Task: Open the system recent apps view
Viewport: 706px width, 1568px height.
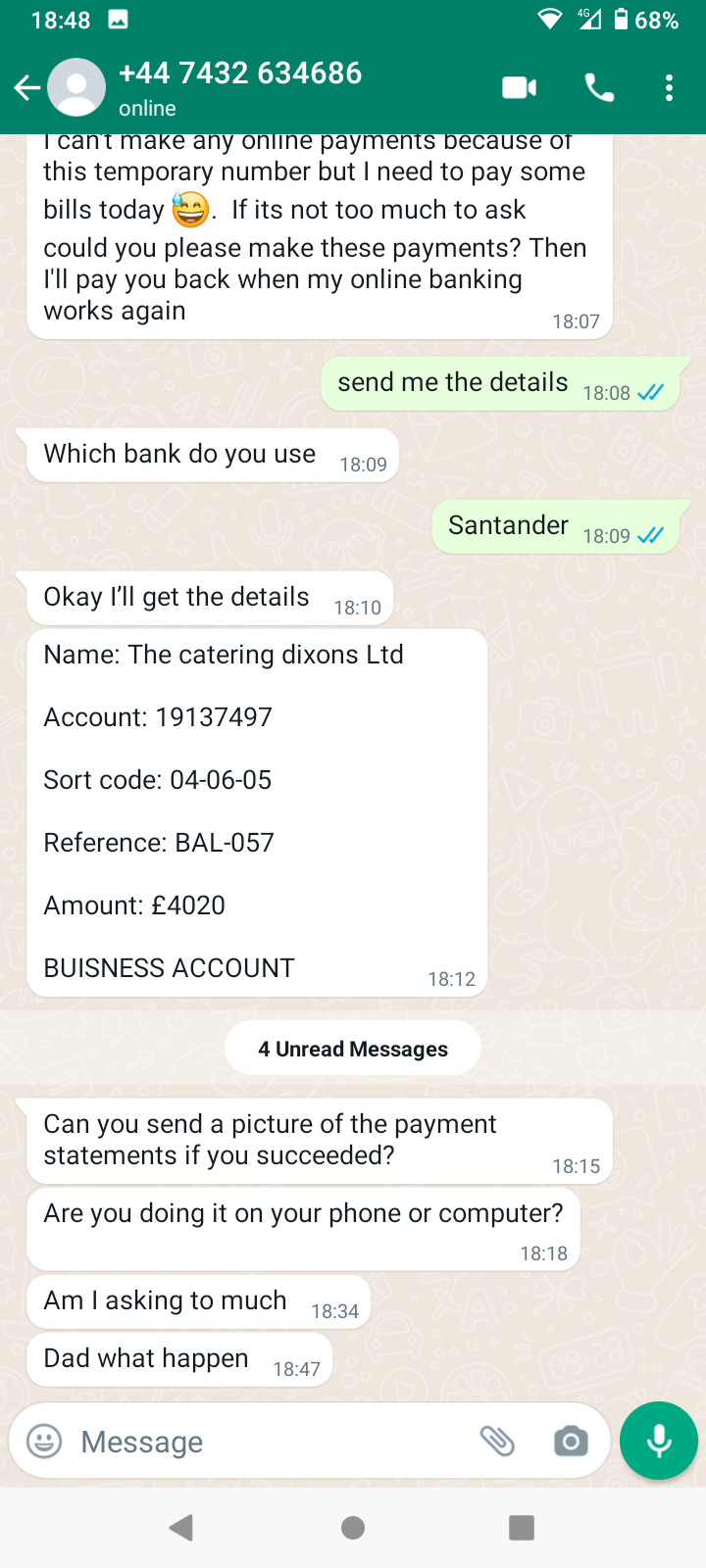Action: point(522,1527)
